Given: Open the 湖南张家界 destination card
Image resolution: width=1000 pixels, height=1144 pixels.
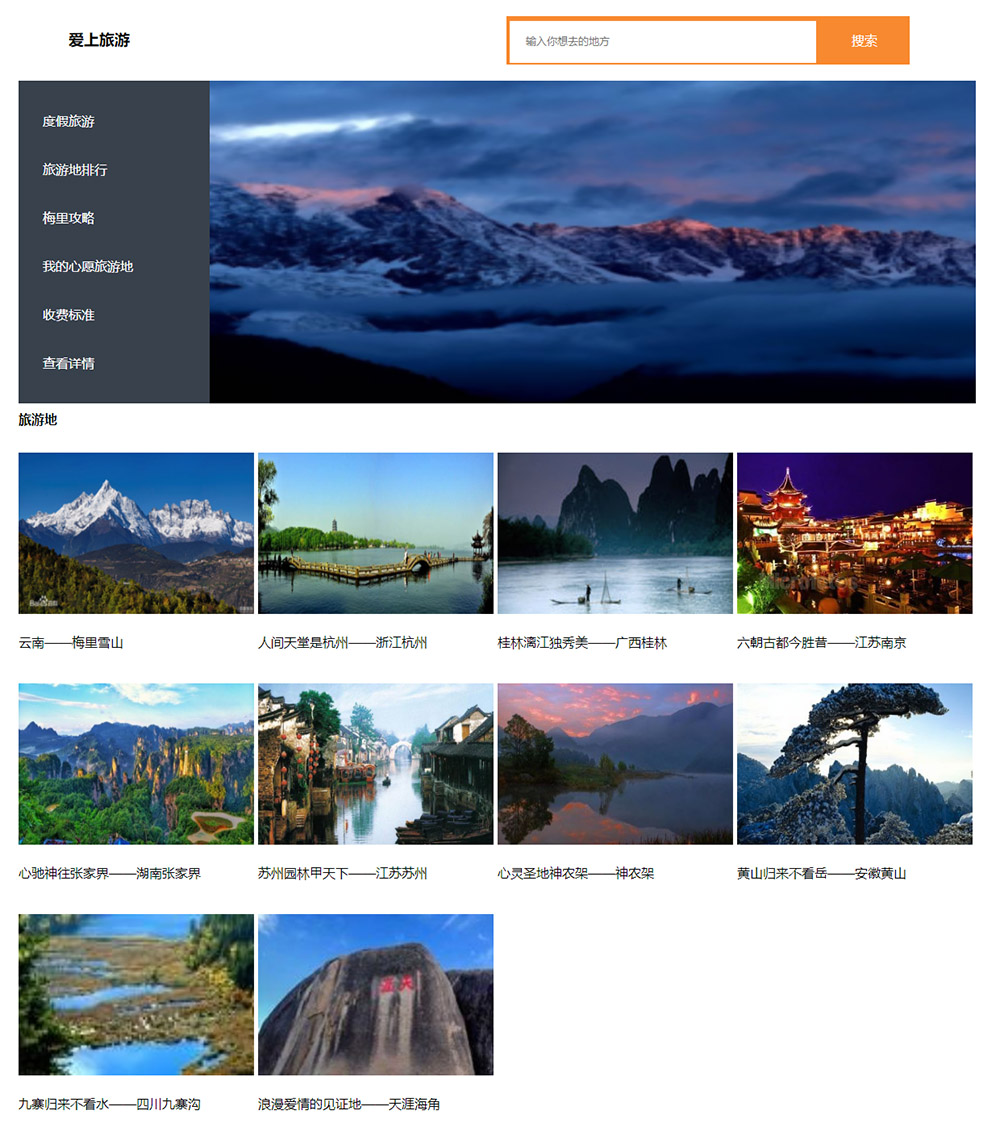Looking at the screenshot, I should 136,764.
